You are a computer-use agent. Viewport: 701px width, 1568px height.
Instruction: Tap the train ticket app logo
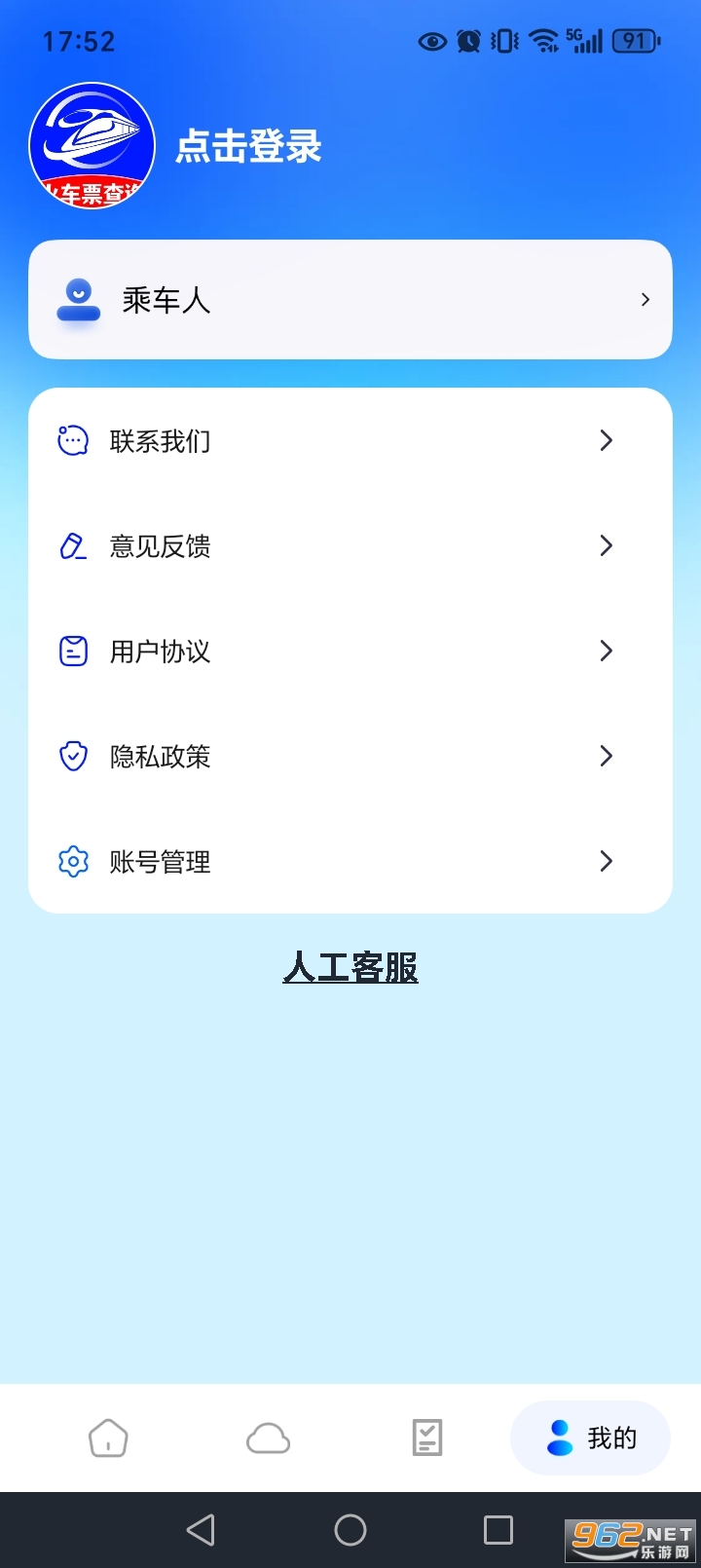tap(91, 144)
